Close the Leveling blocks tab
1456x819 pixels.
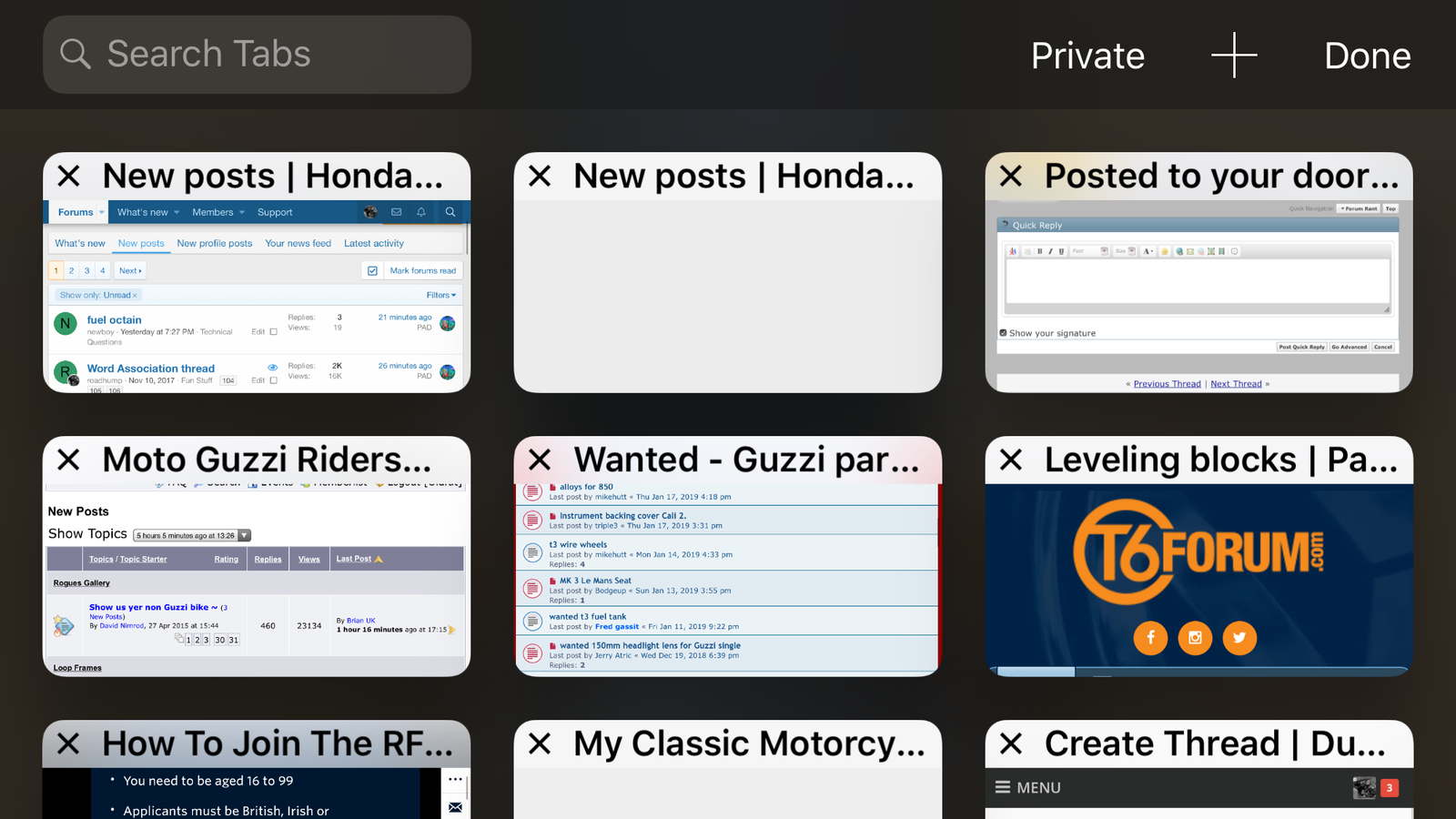(x=1011, y=460)
